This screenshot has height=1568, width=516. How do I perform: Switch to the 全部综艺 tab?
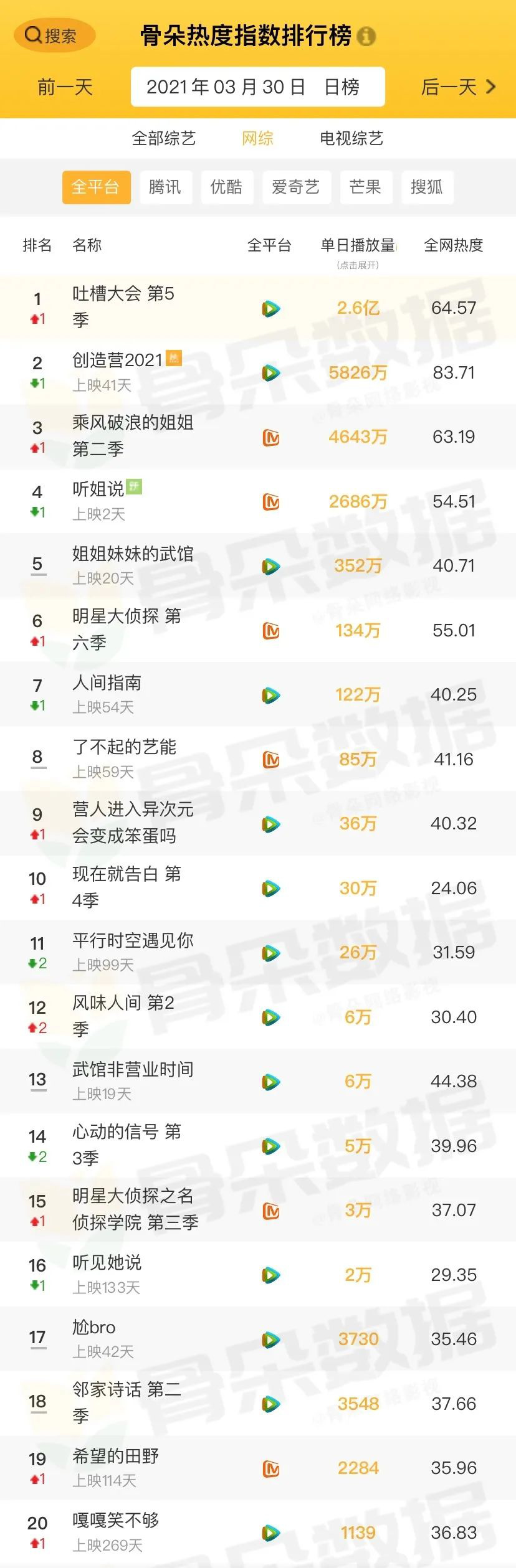[x=163, y=138]
